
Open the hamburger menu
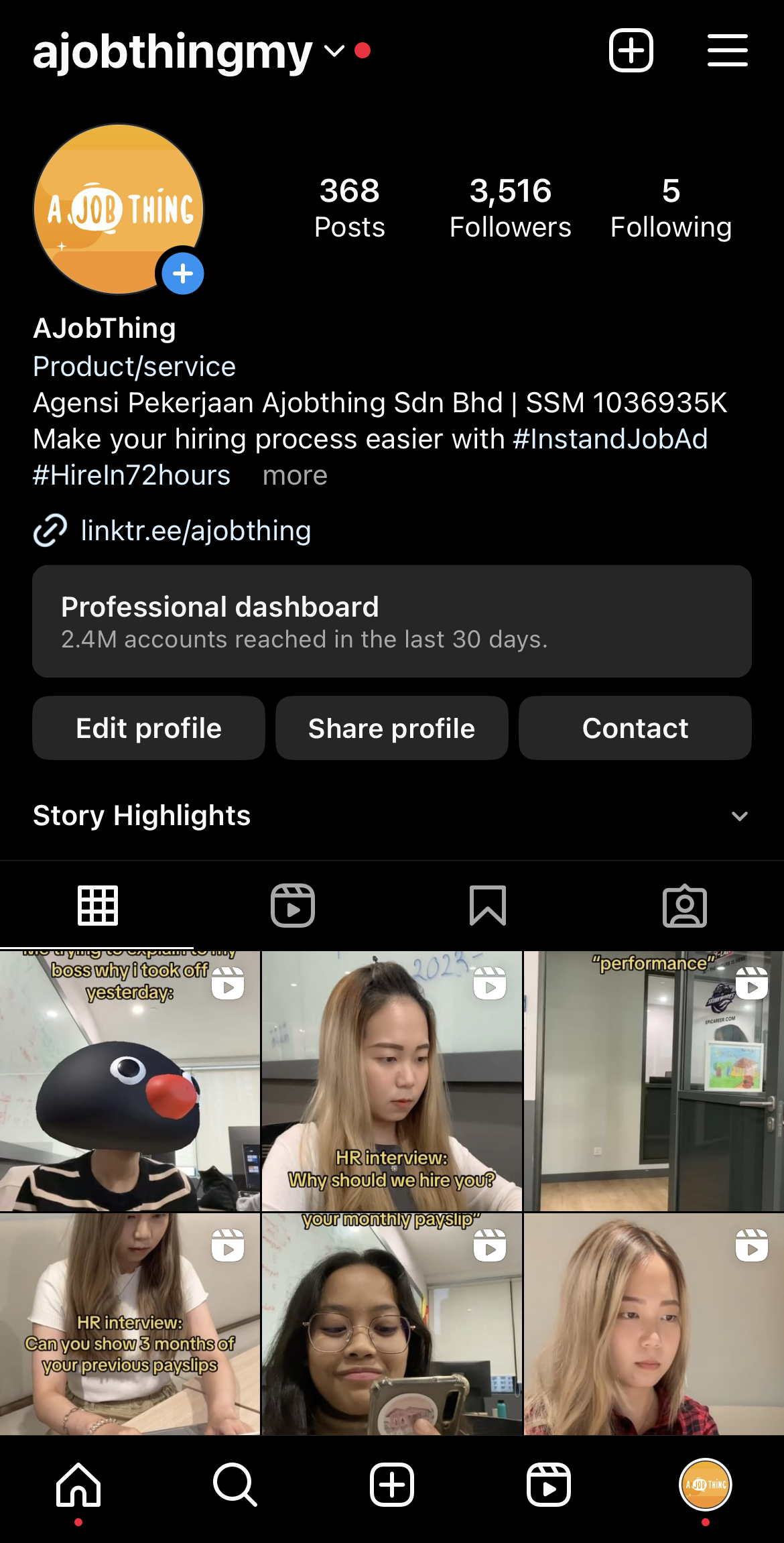(x=727, y=50)
